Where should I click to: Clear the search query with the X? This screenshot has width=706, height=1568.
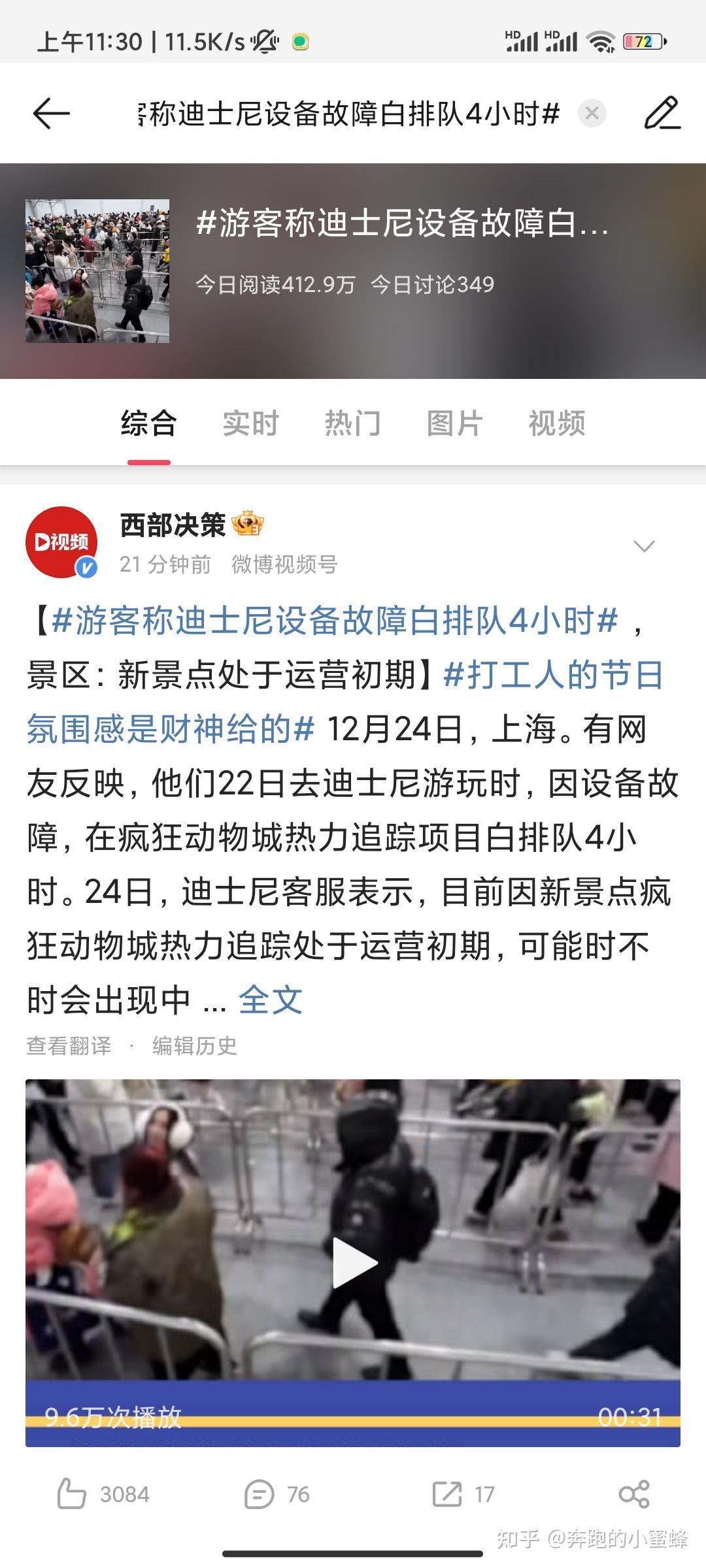click(592, 114)
